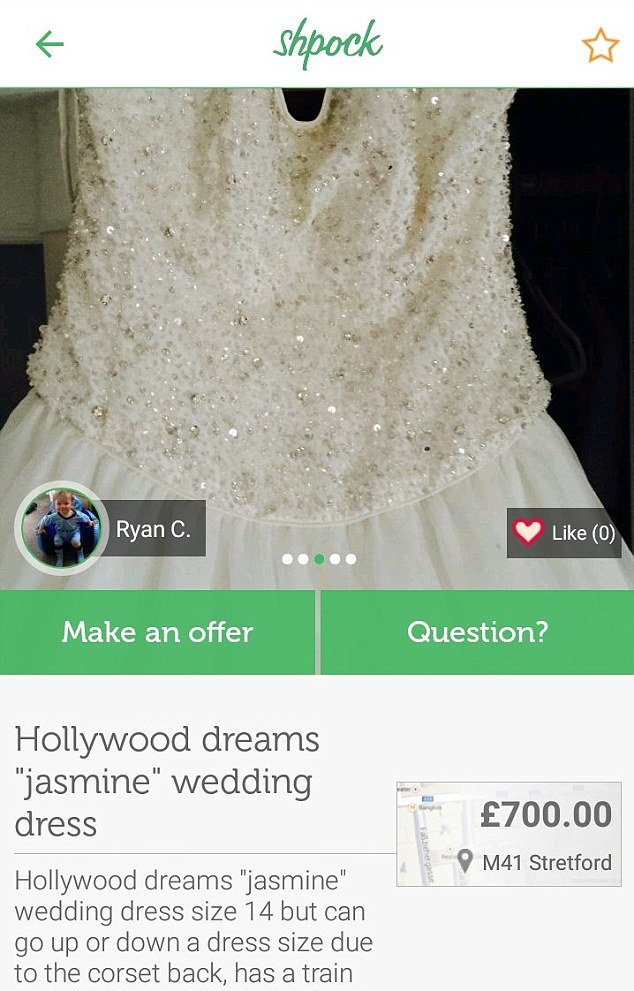Open the M41 Stretford location map

pyautogui.click(x=508, y=834)
